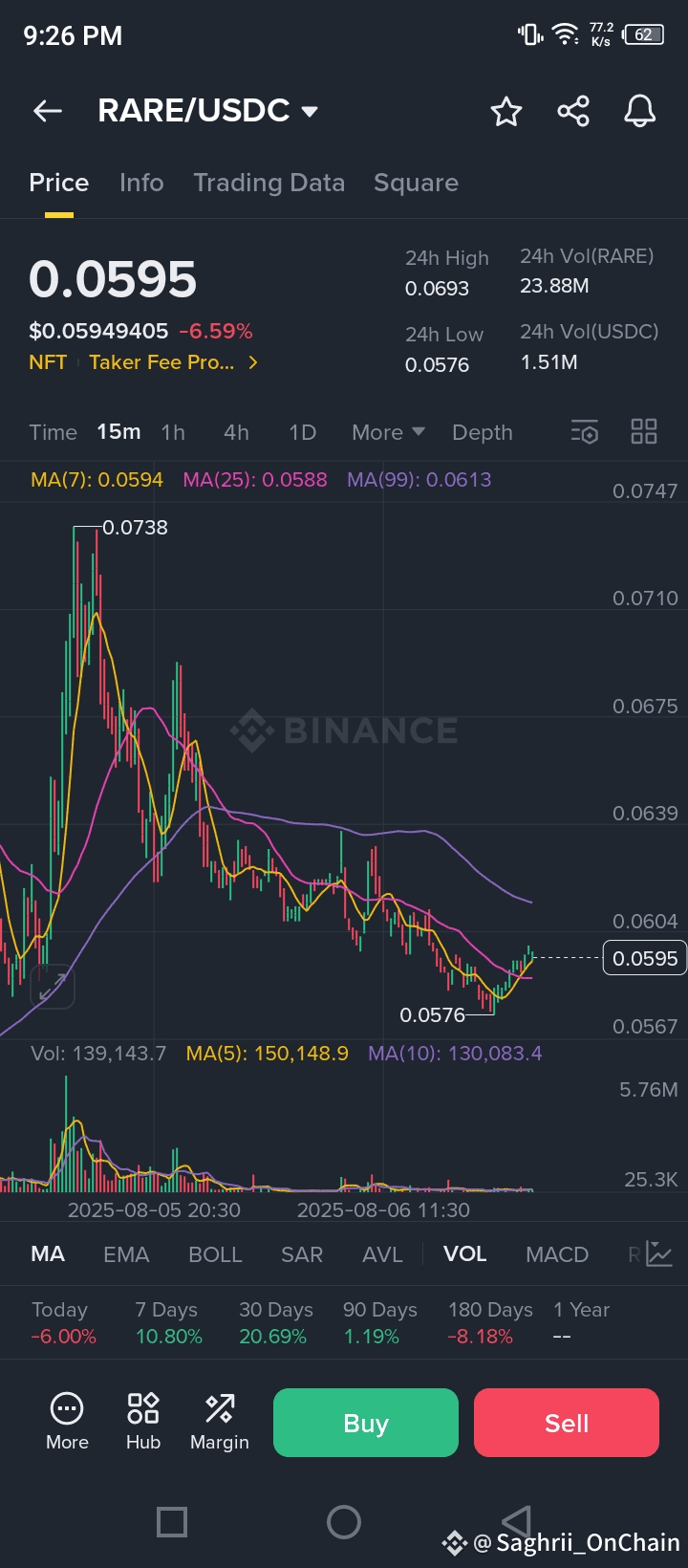688x1568 pixels.
Task: Switch to the Depth chart
Action: point(483,432)
